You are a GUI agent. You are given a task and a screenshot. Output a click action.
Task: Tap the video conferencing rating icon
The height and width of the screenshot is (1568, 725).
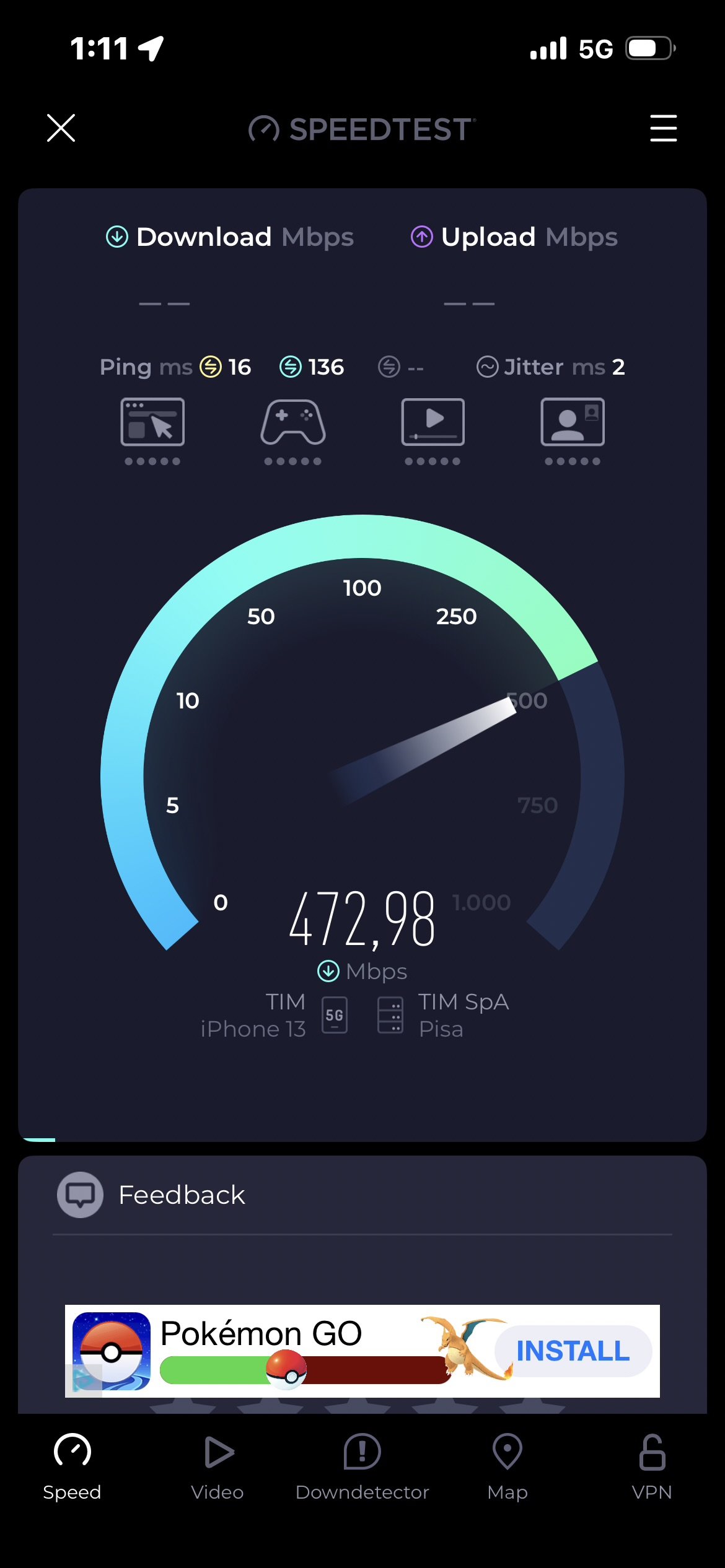click(x=573, y=423)
